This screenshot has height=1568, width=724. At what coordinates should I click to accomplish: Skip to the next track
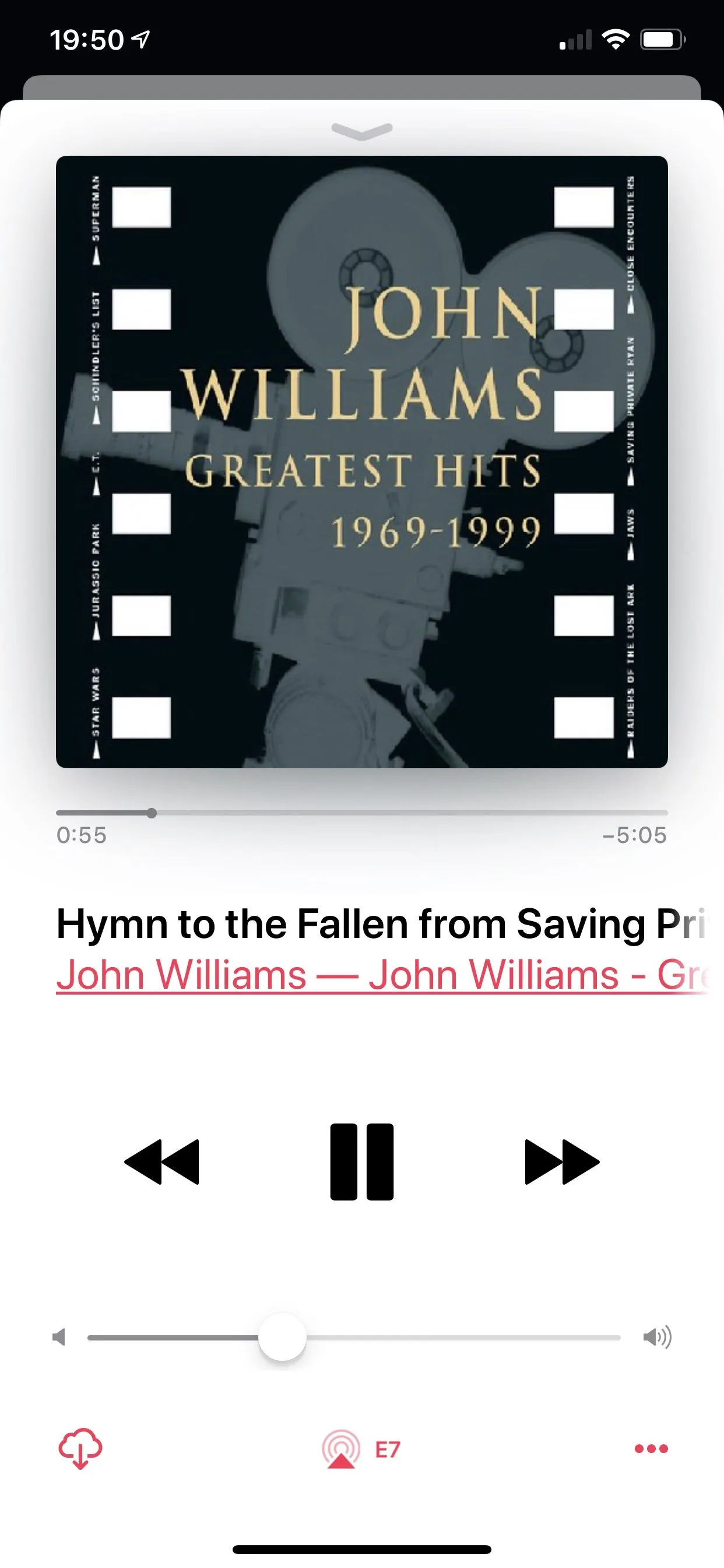561,1161
